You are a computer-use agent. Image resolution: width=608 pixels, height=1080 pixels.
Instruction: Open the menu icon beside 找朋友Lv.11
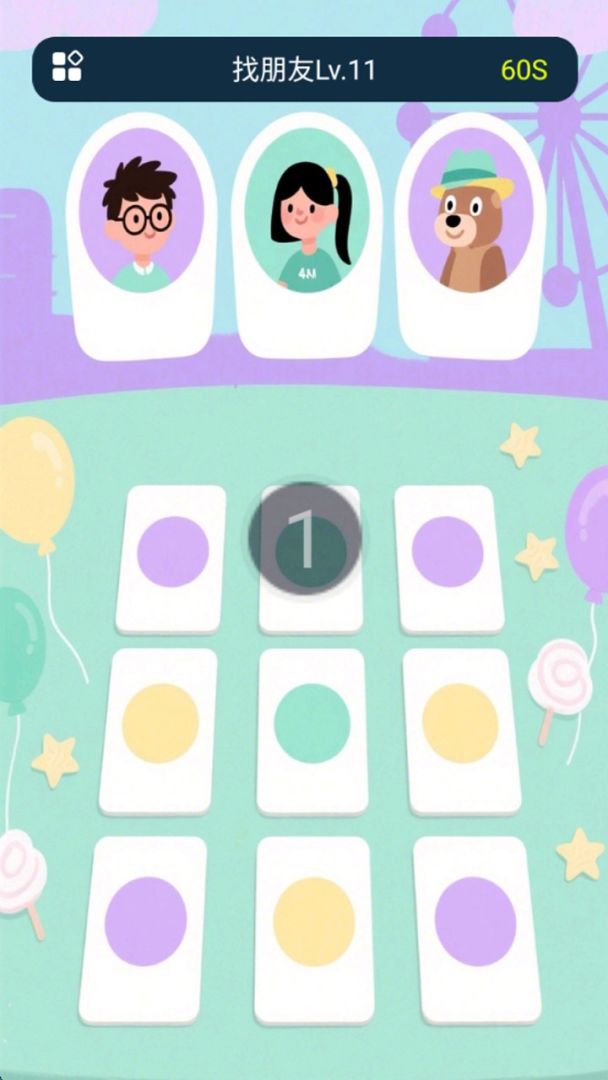[x=67, y=66]
